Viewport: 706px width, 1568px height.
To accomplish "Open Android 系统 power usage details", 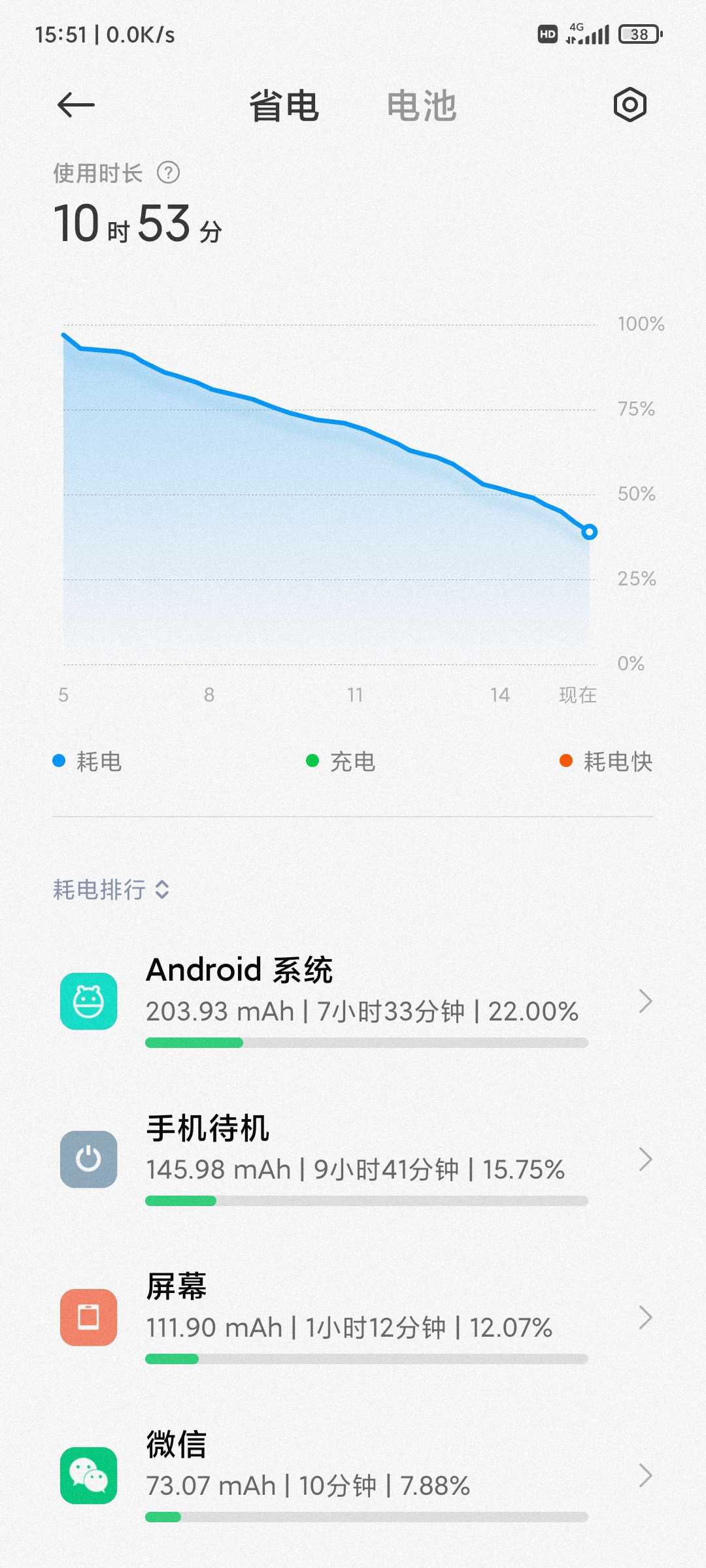I will pyautogui.click(x=353, y=1002).
